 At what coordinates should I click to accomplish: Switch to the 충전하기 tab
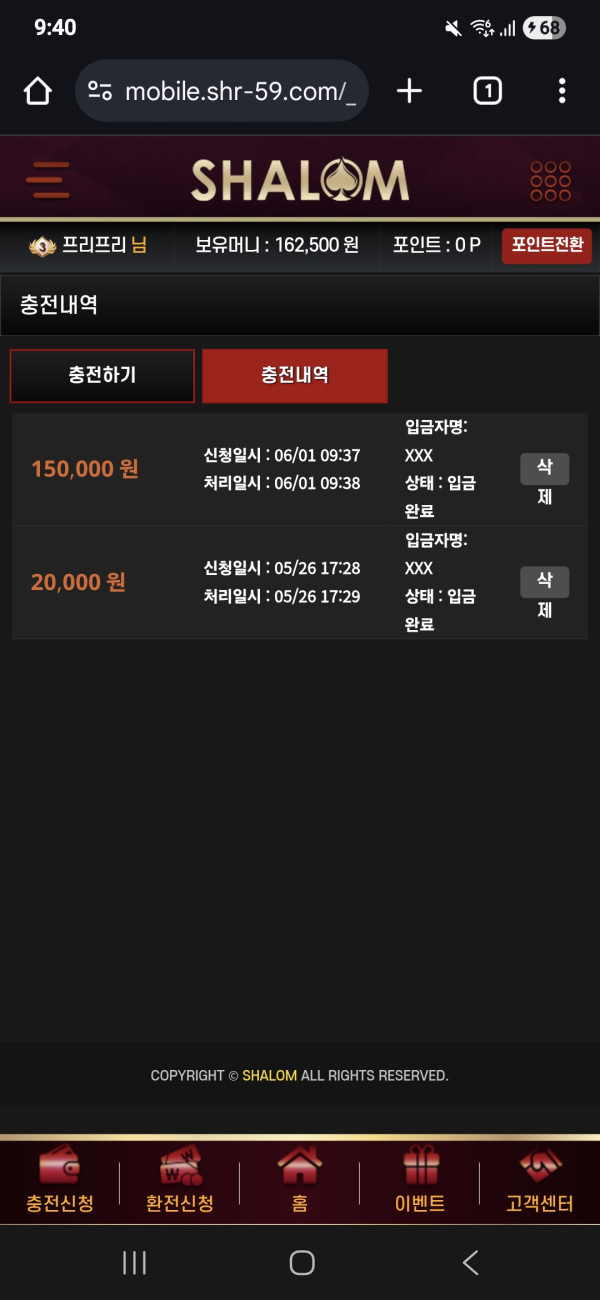click(x=102, y=376)
